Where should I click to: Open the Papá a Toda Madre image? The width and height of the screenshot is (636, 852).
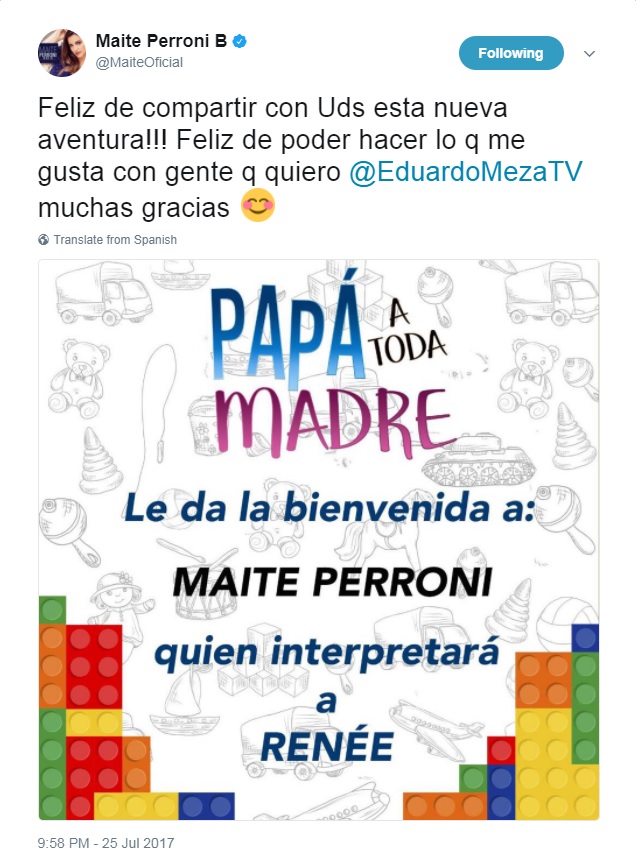tap(318, 540)
